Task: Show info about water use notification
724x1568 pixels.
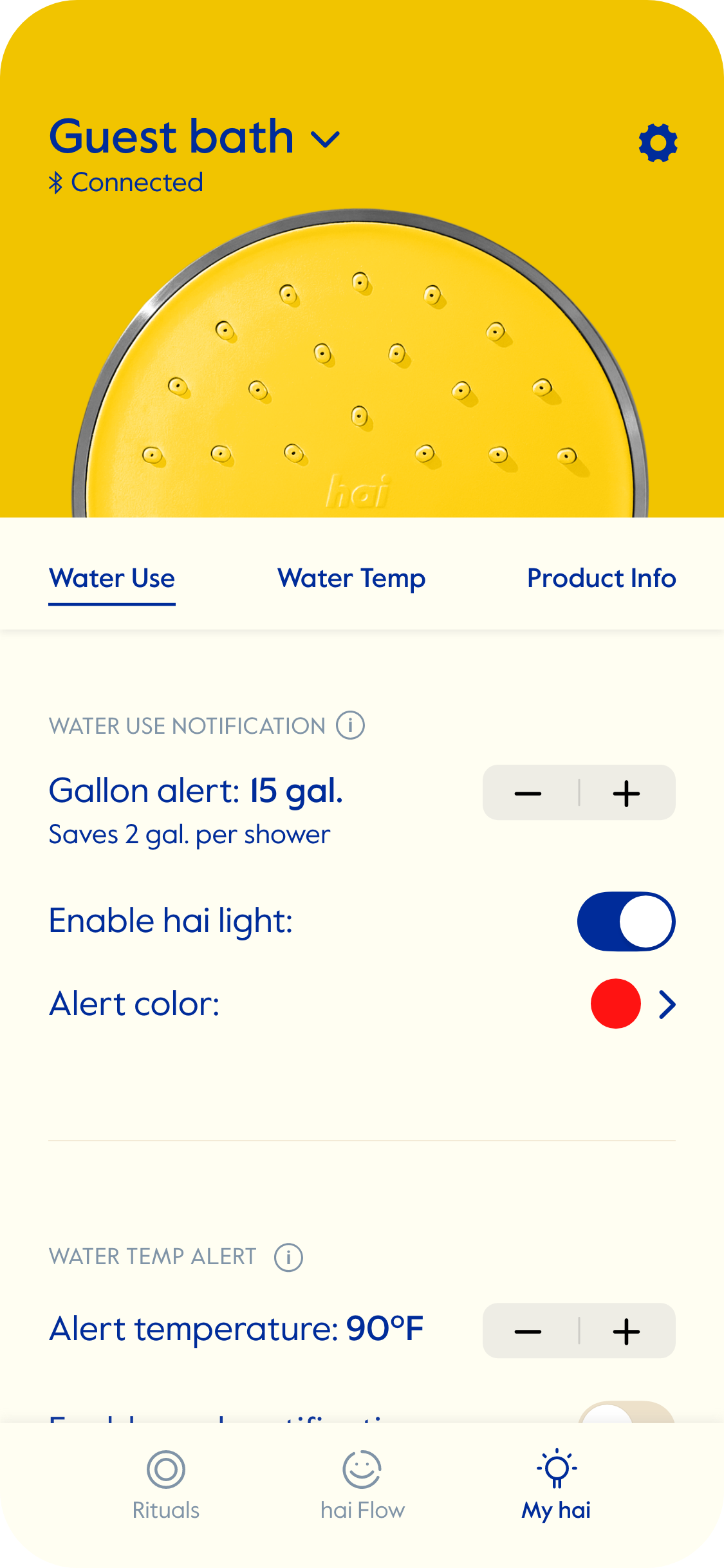Action: click(350, 725)
